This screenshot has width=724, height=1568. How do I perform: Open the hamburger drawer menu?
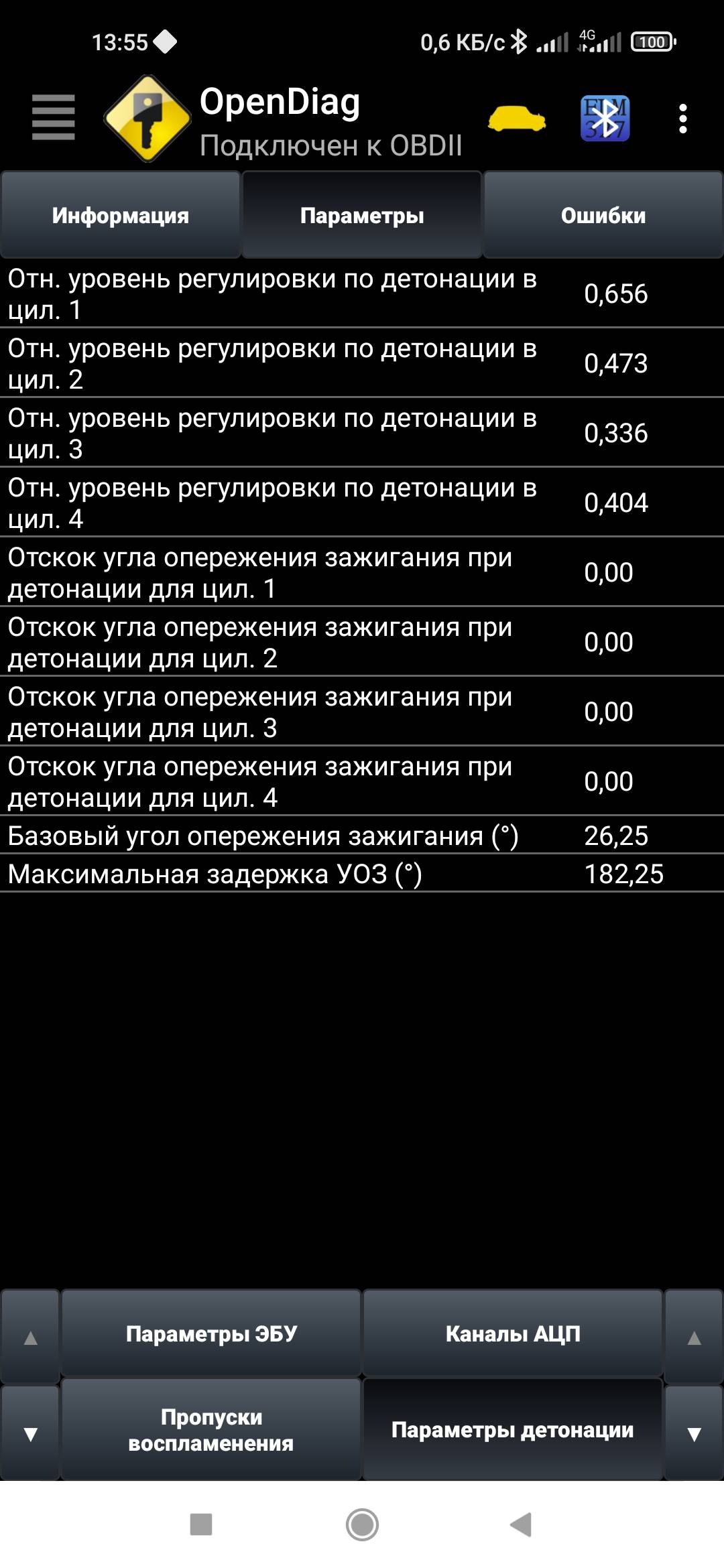[x=53, y=118]
